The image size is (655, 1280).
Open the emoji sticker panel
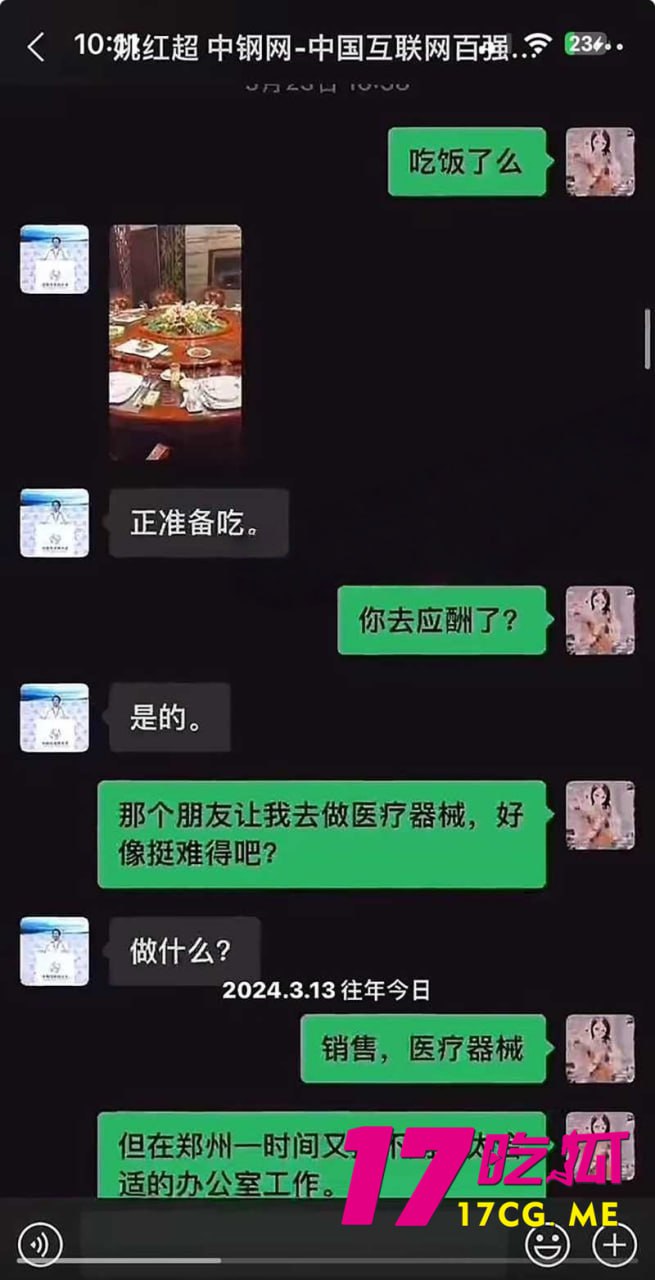[x=547, y=1244]
